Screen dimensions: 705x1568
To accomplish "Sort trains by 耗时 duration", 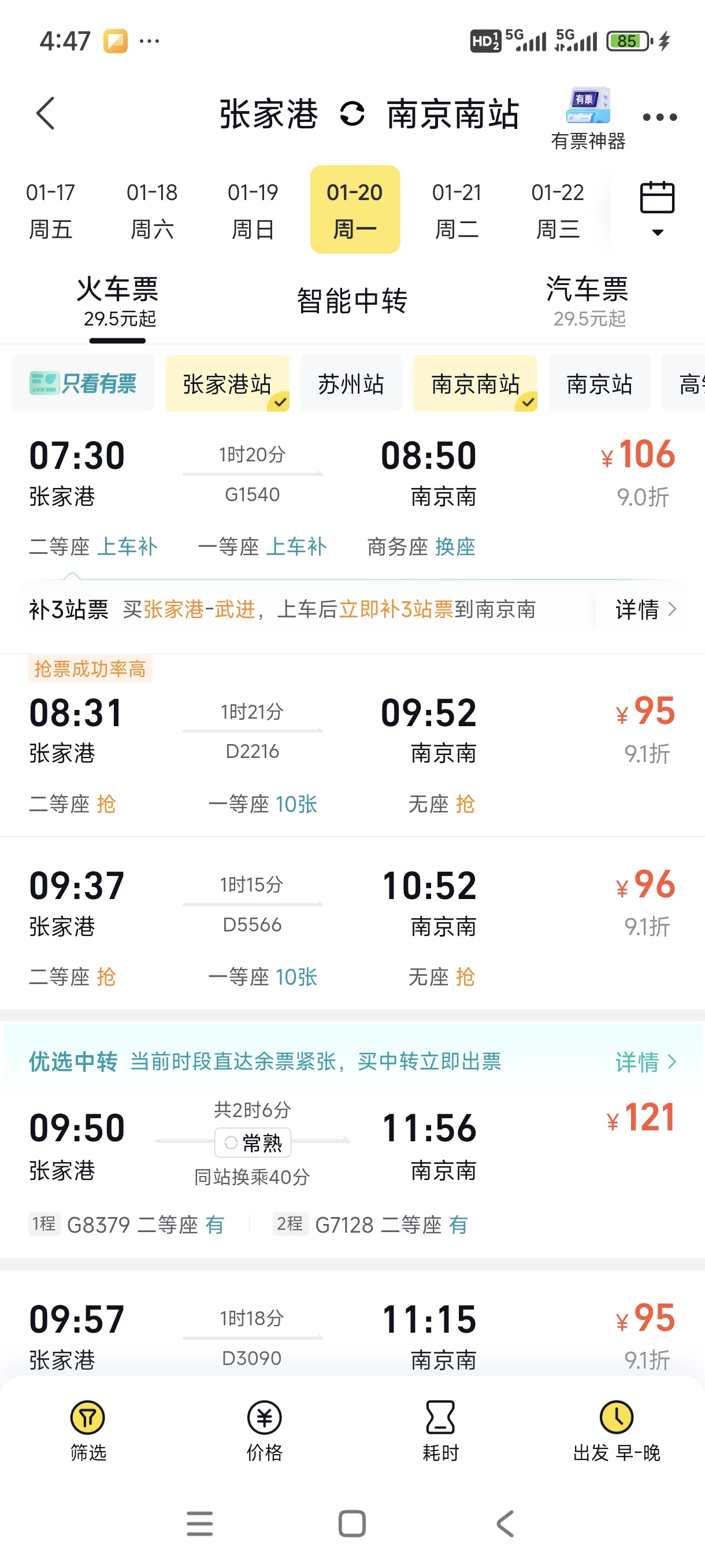I will (x=440, y=1430).
